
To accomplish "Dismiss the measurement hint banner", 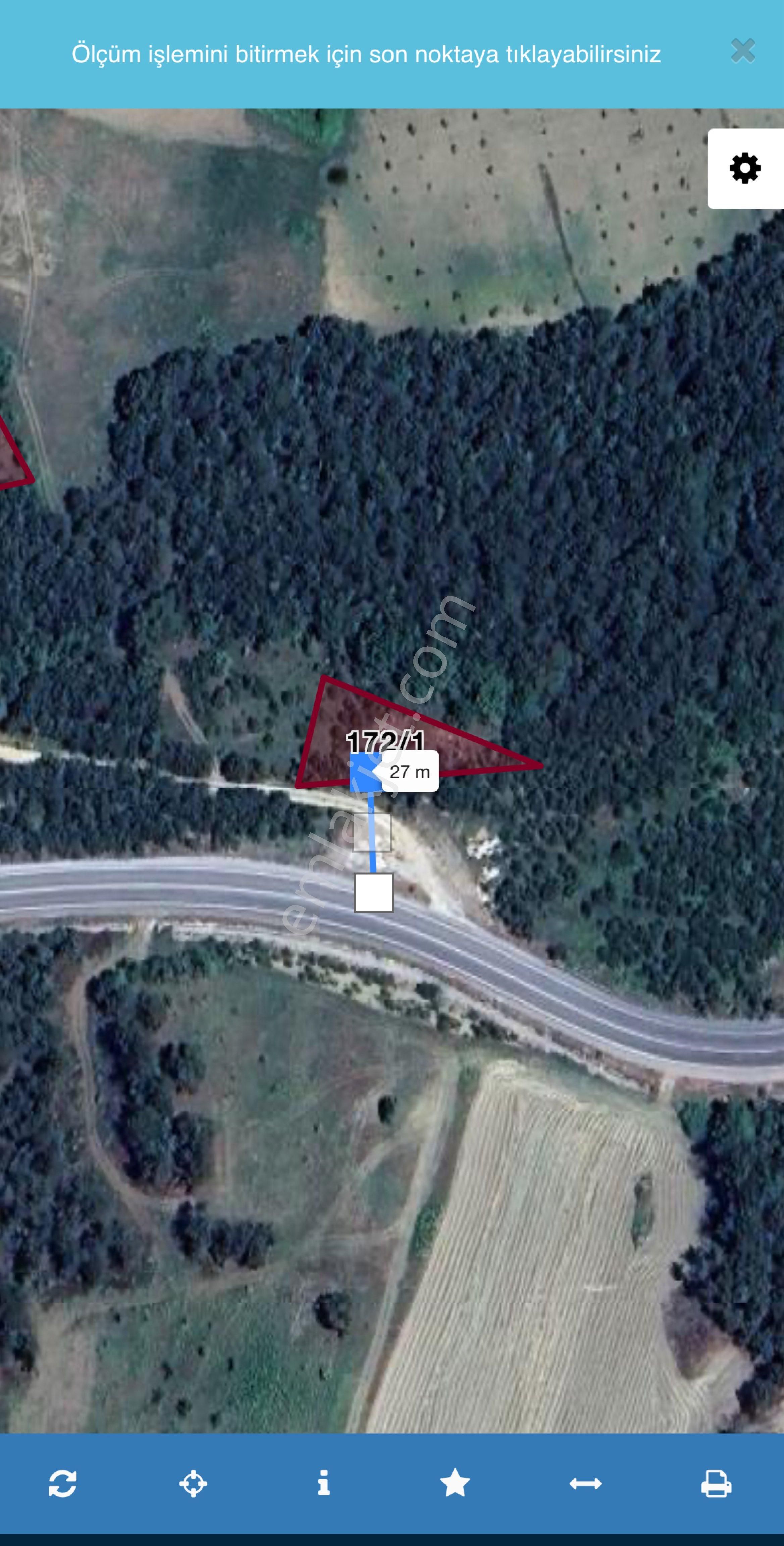I will [x=743, y=51].
